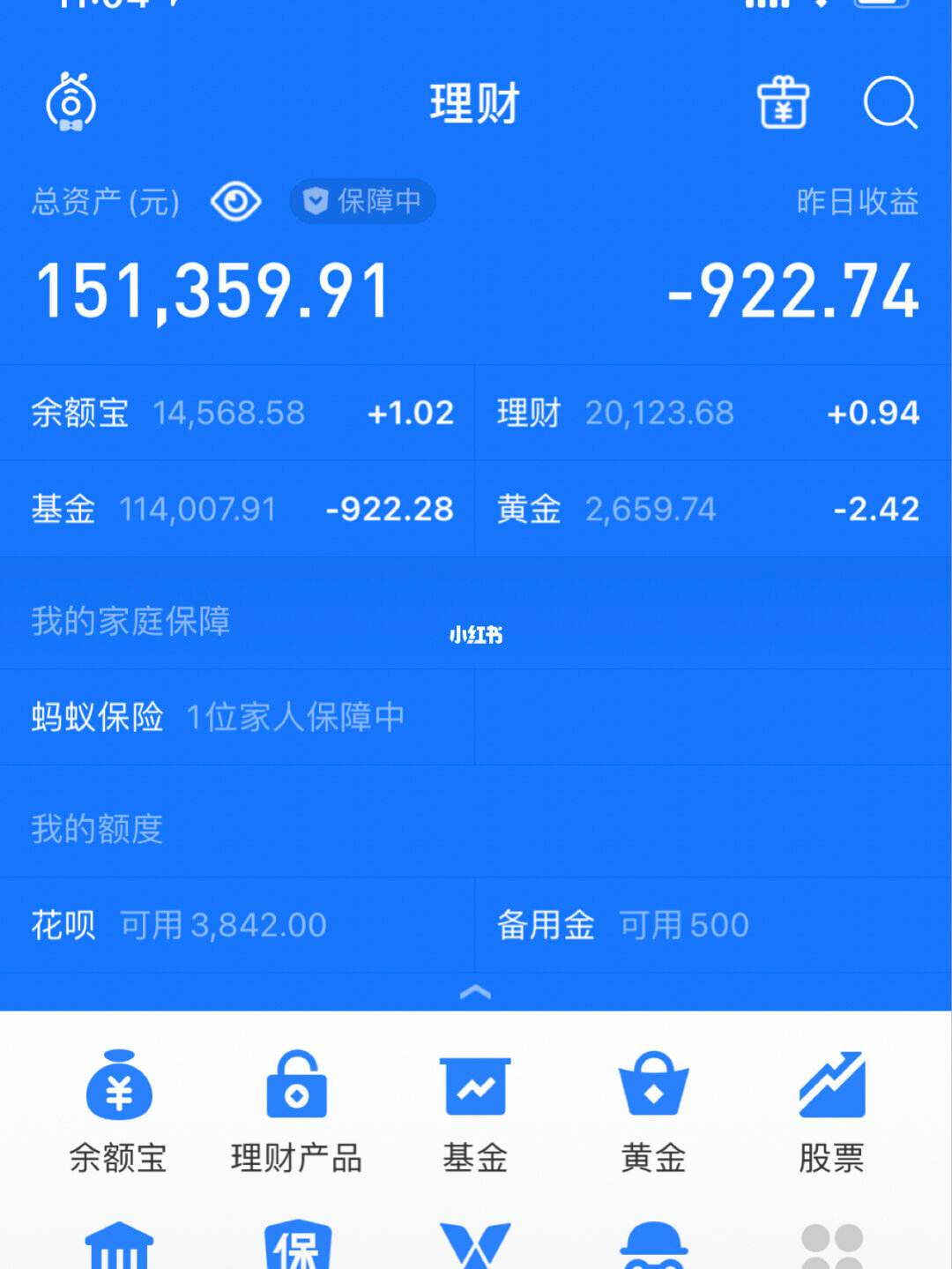Viewport: 952px width, 1269px height.
Task: Collapse the asset panel with up chevron
Action: coord(475,992)
